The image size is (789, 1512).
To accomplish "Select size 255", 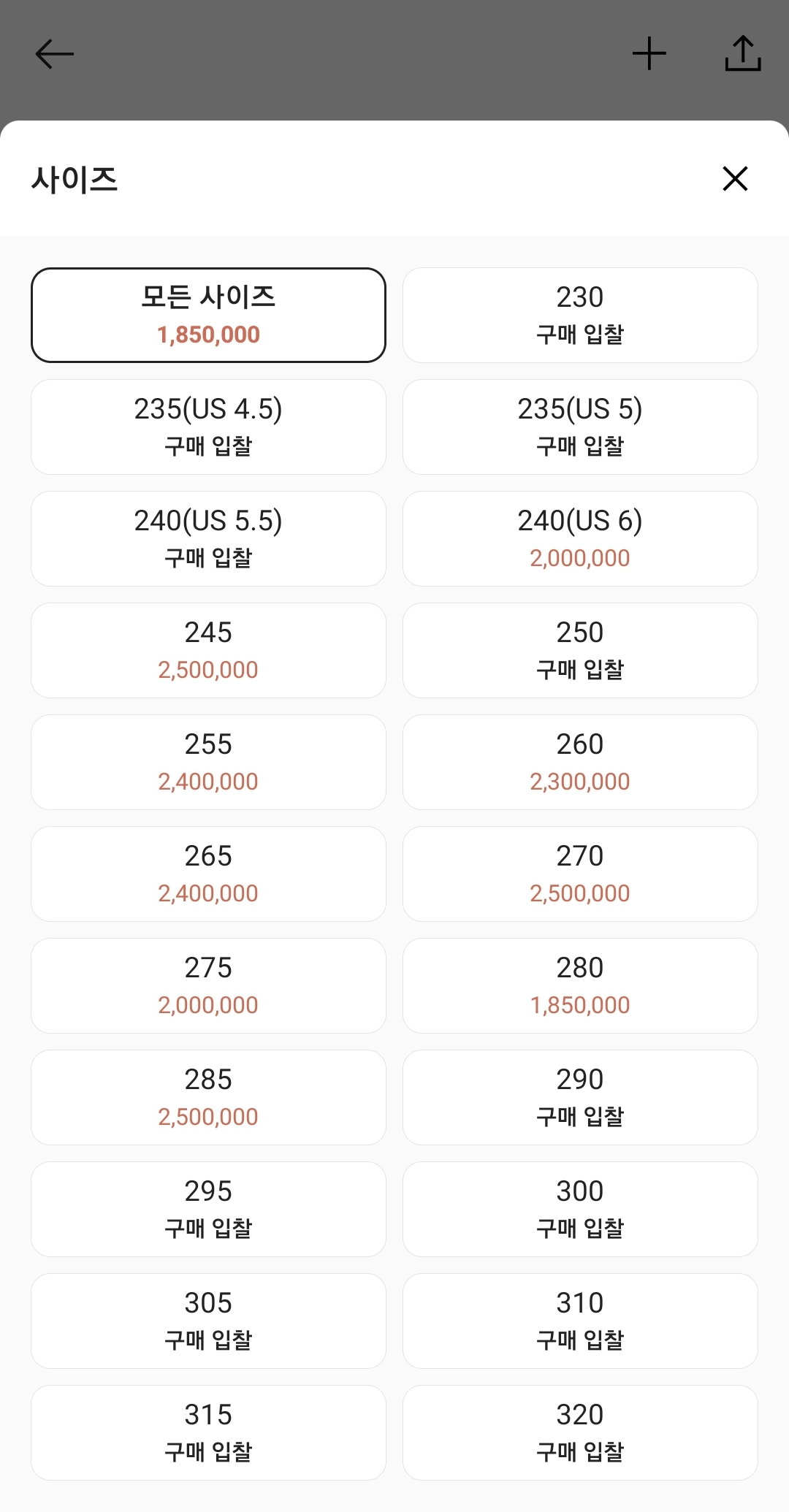I will pos(208,762).
